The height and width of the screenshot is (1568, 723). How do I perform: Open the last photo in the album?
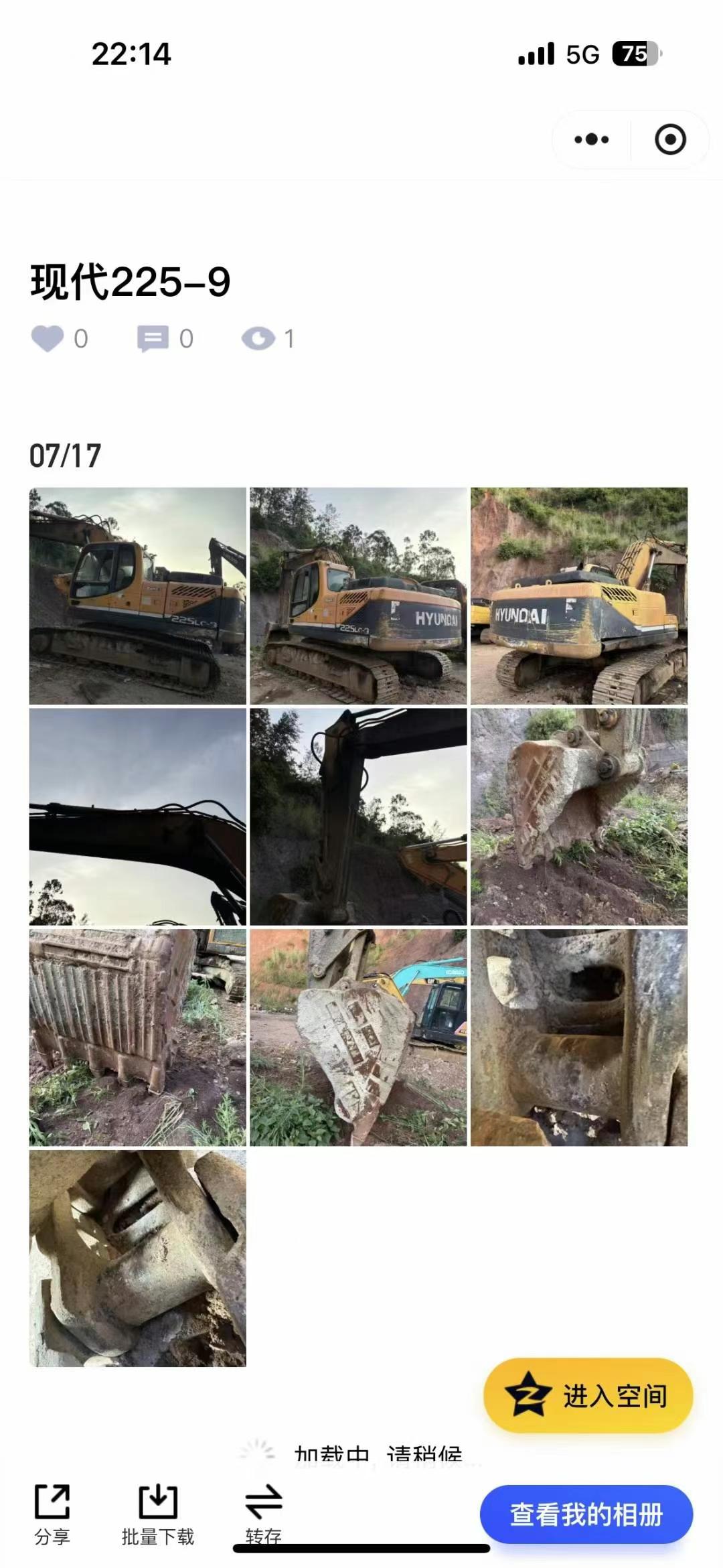click(137, 1258)
